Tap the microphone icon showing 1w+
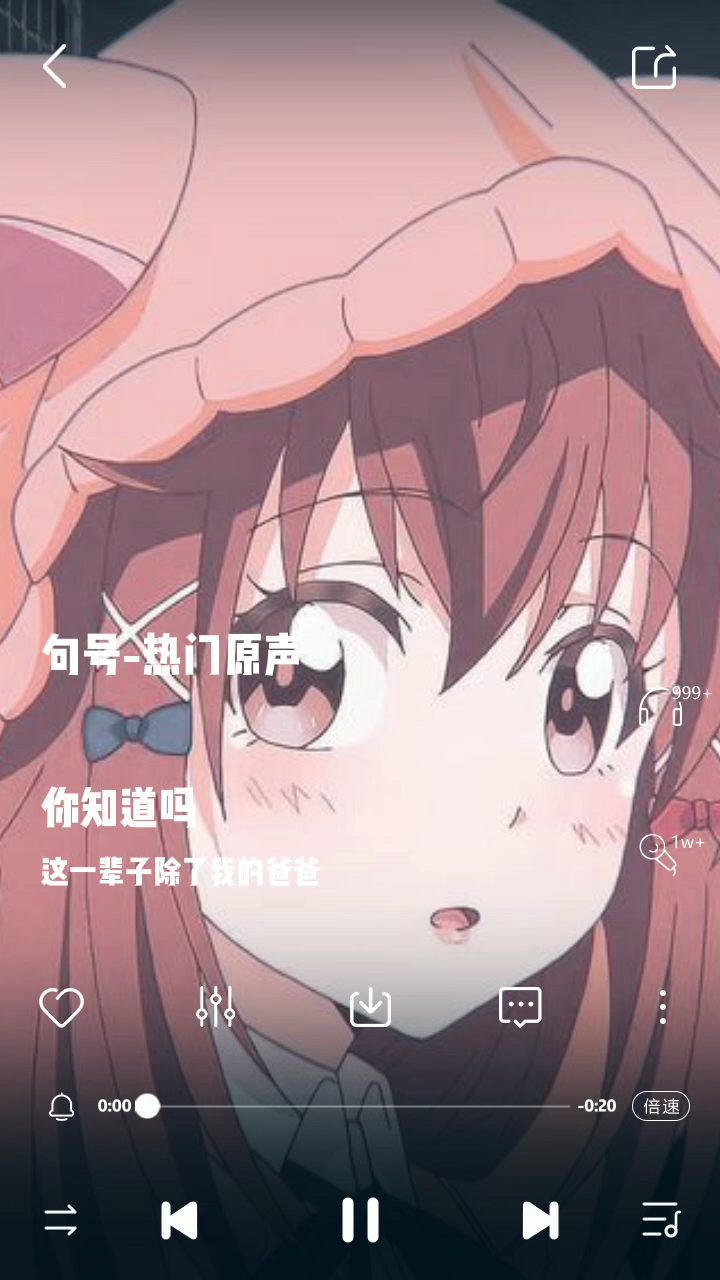Screen dimensions: 720x1280 (x=659, y=852)
